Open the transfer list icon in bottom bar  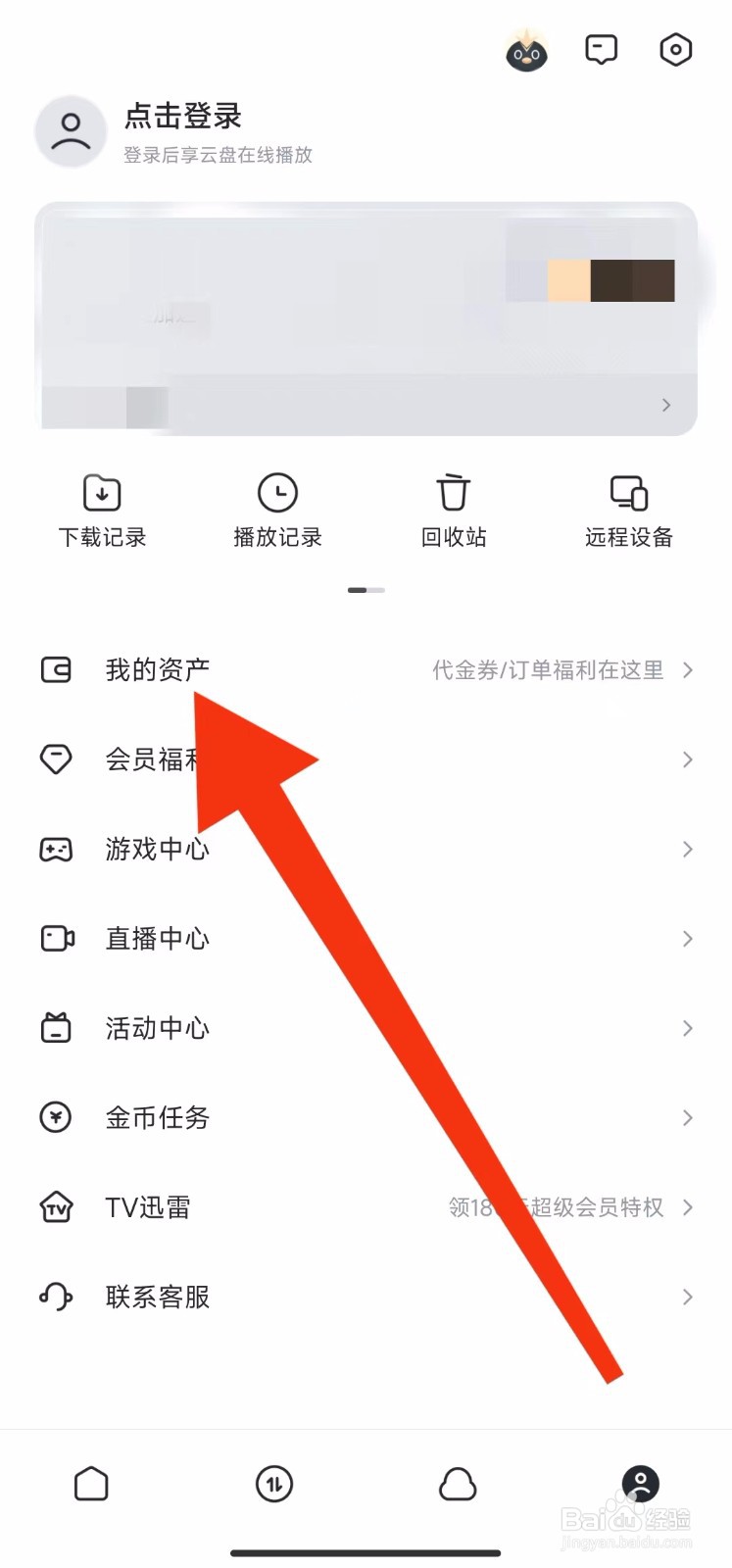274,1484
